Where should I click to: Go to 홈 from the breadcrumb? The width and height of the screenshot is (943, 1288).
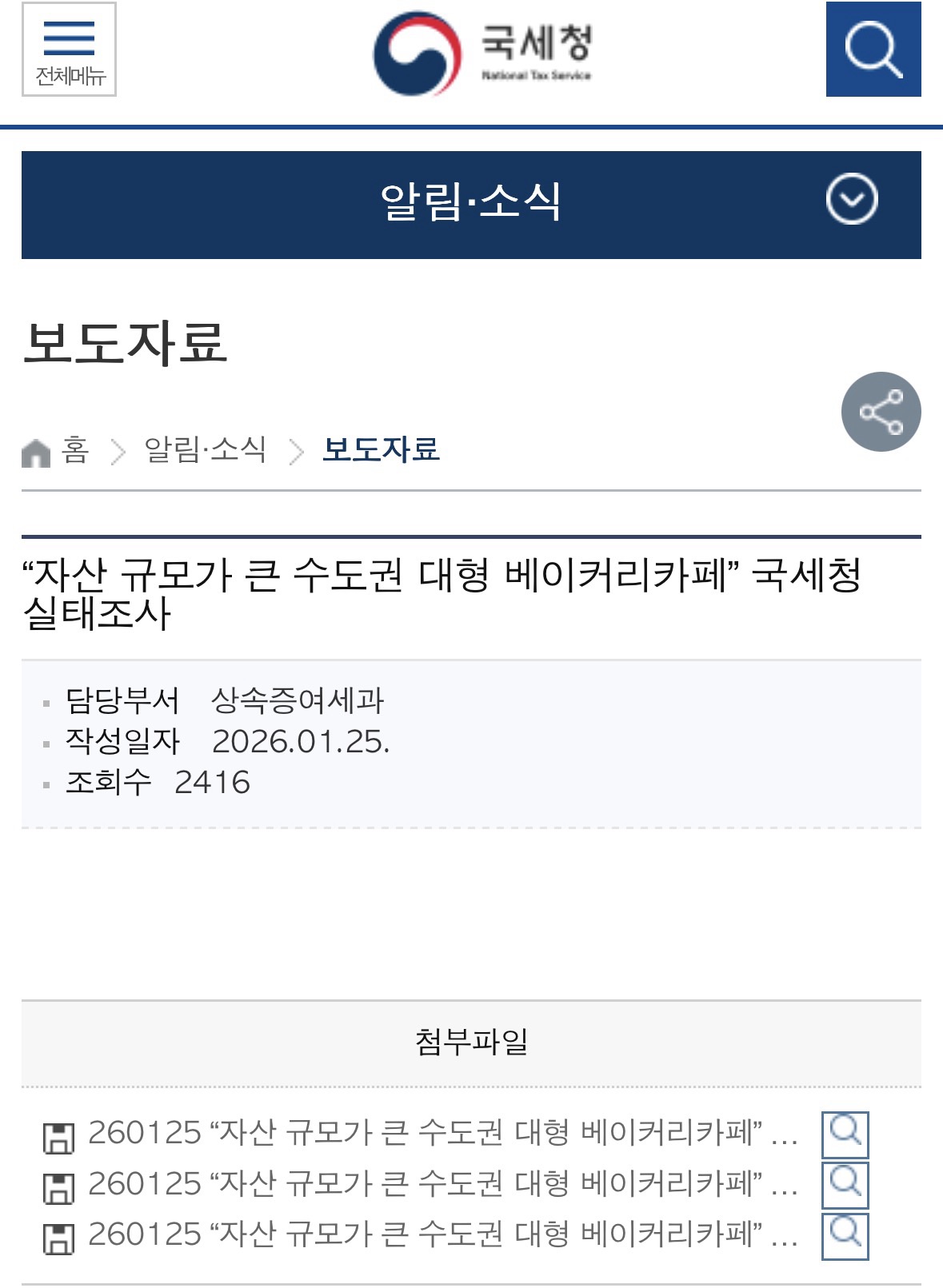[74, 450]
